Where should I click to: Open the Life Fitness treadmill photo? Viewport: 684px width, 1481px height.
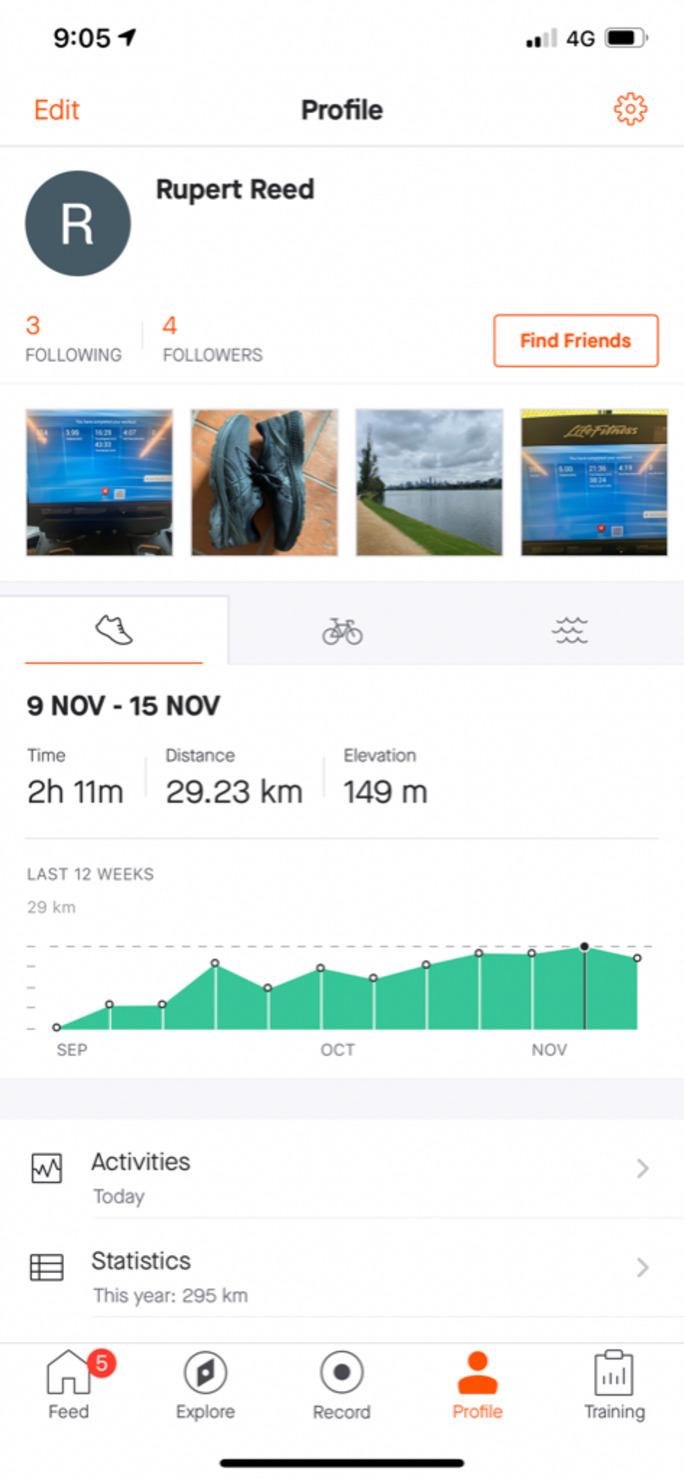[x=594, y=482]
